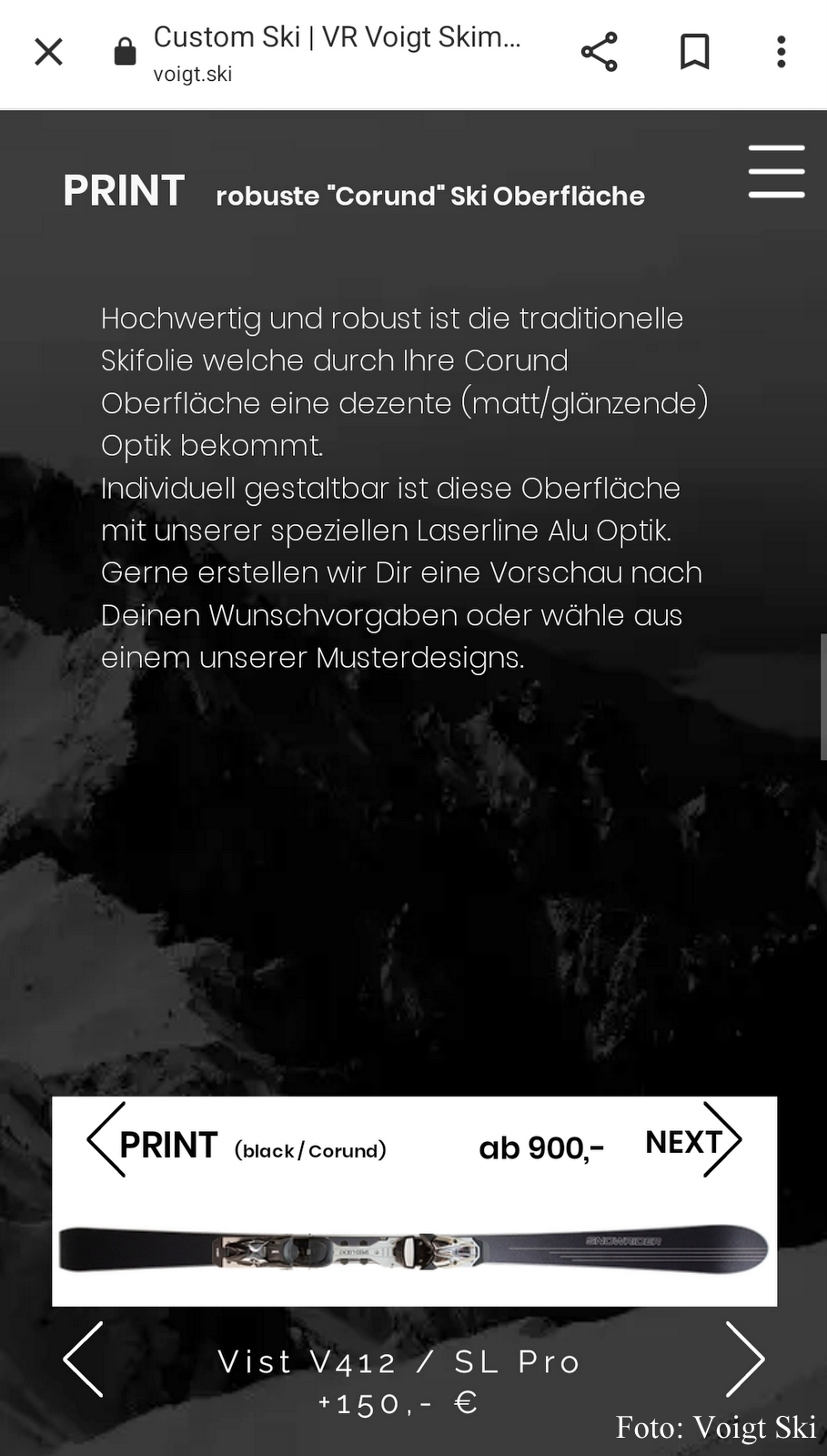Go to previous ski surface before PRINT
The width and height of the screenshot is (827, 1456).
coord(106,1140)
